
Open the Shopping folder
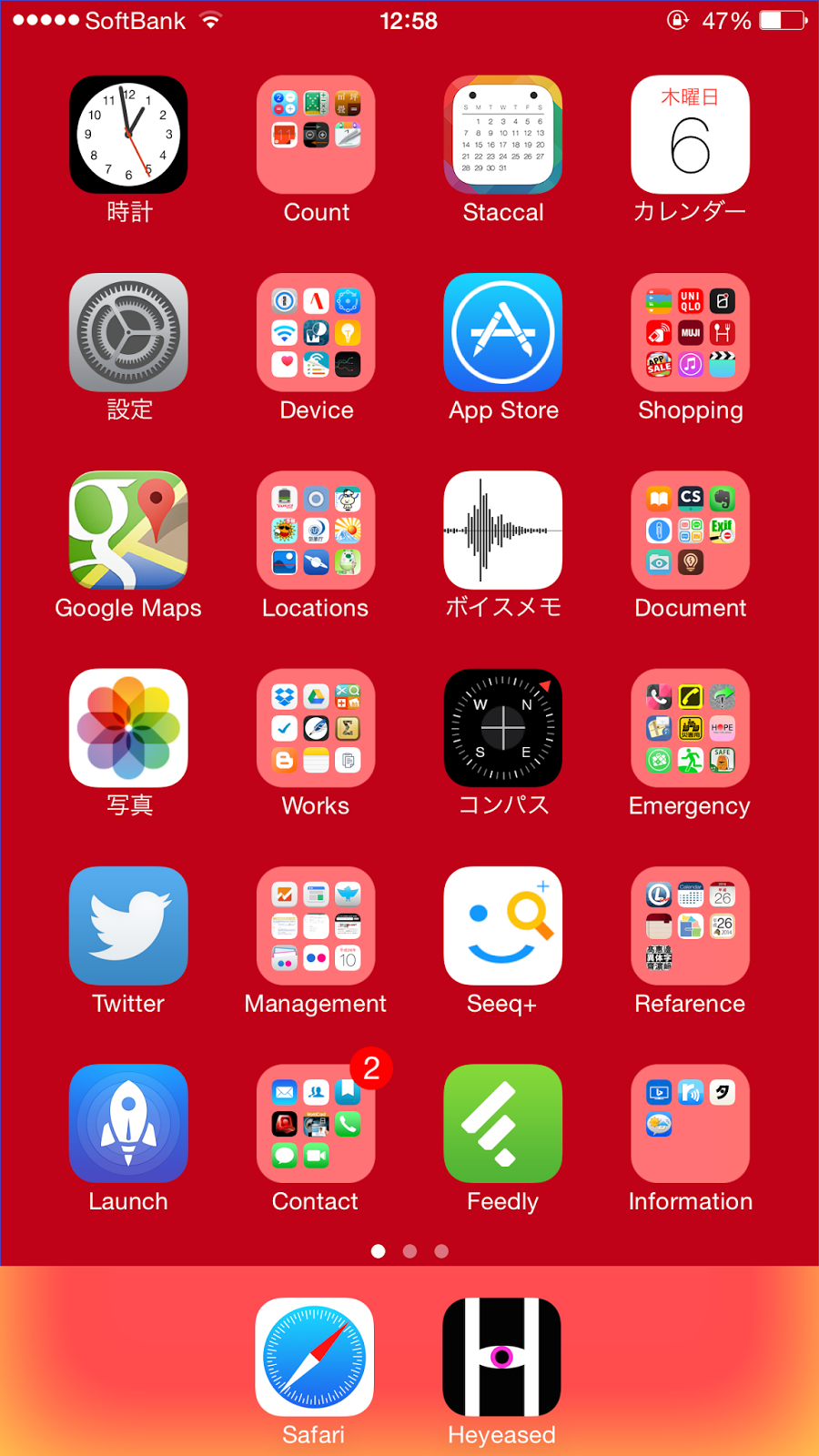pos(690,332)
